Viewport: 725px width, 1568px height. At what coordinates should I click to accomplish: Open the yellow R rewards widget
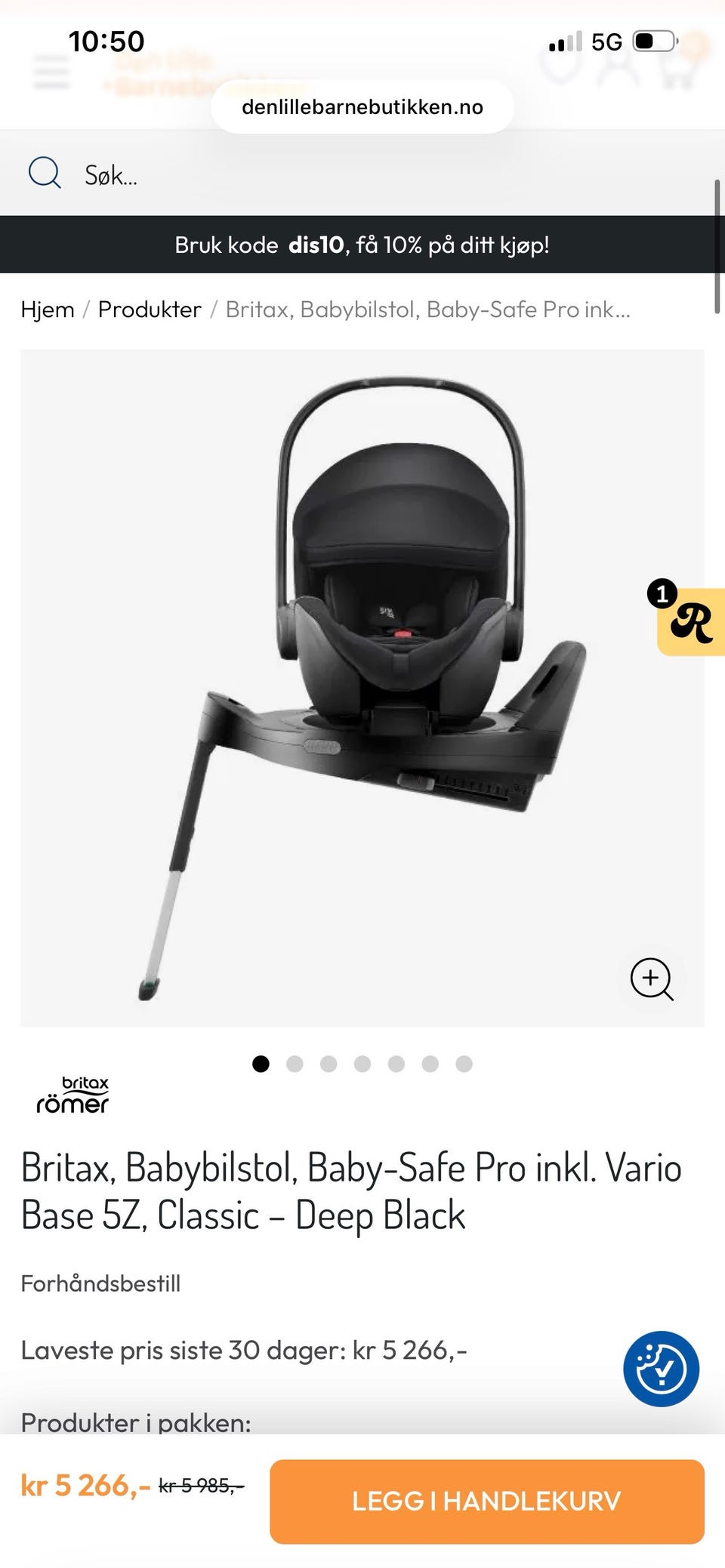(691, 621)
